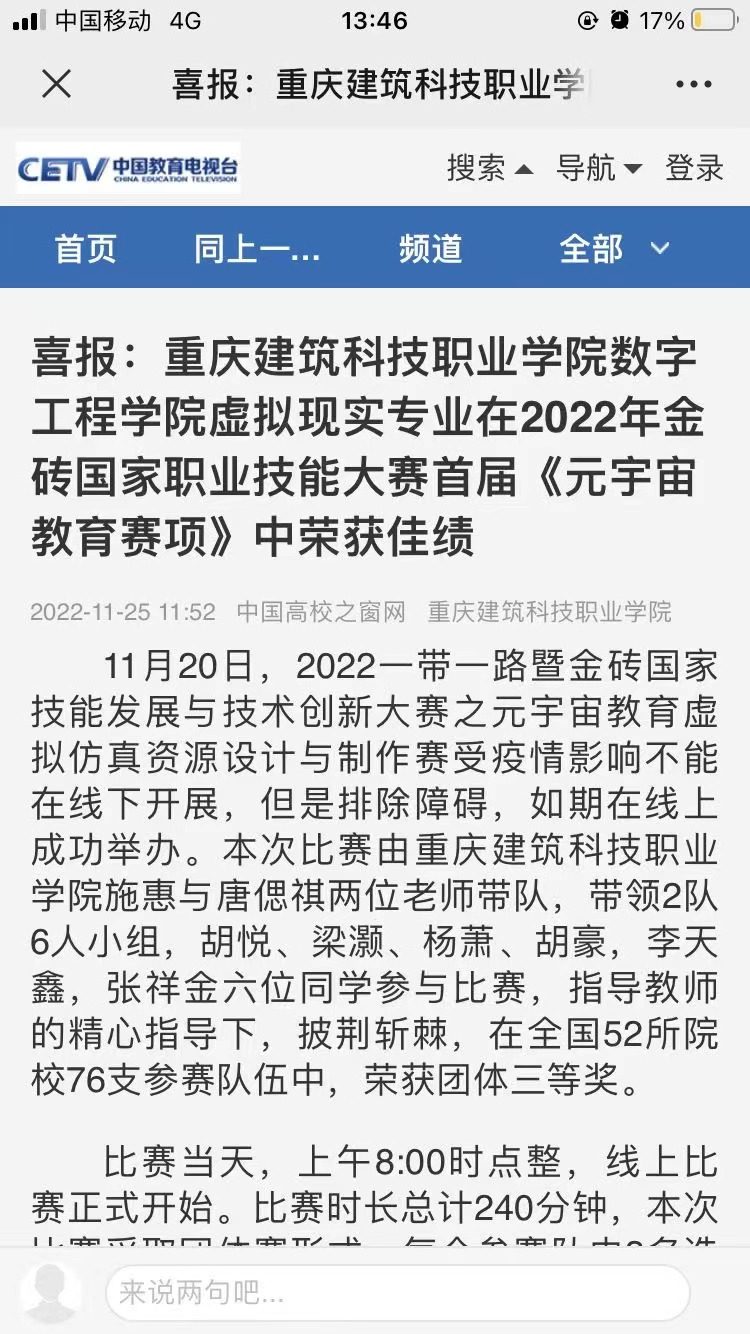Open the CETV homepage logo link
The height and width of the screenshot is (1334, 750).
coord(127,168)
